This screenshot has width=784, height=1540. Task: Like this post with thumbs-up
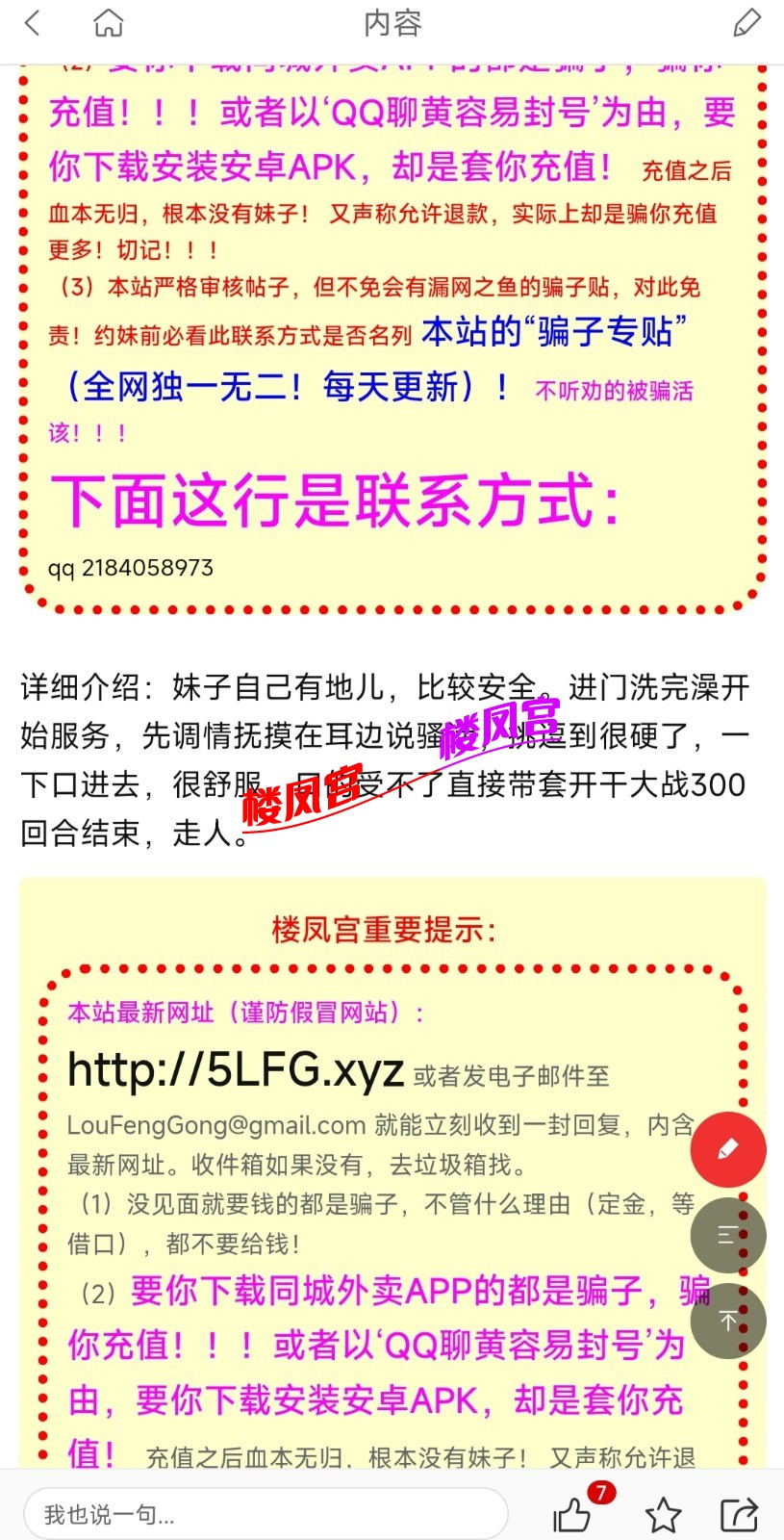pyautogui.click(x=573, y=1515)
